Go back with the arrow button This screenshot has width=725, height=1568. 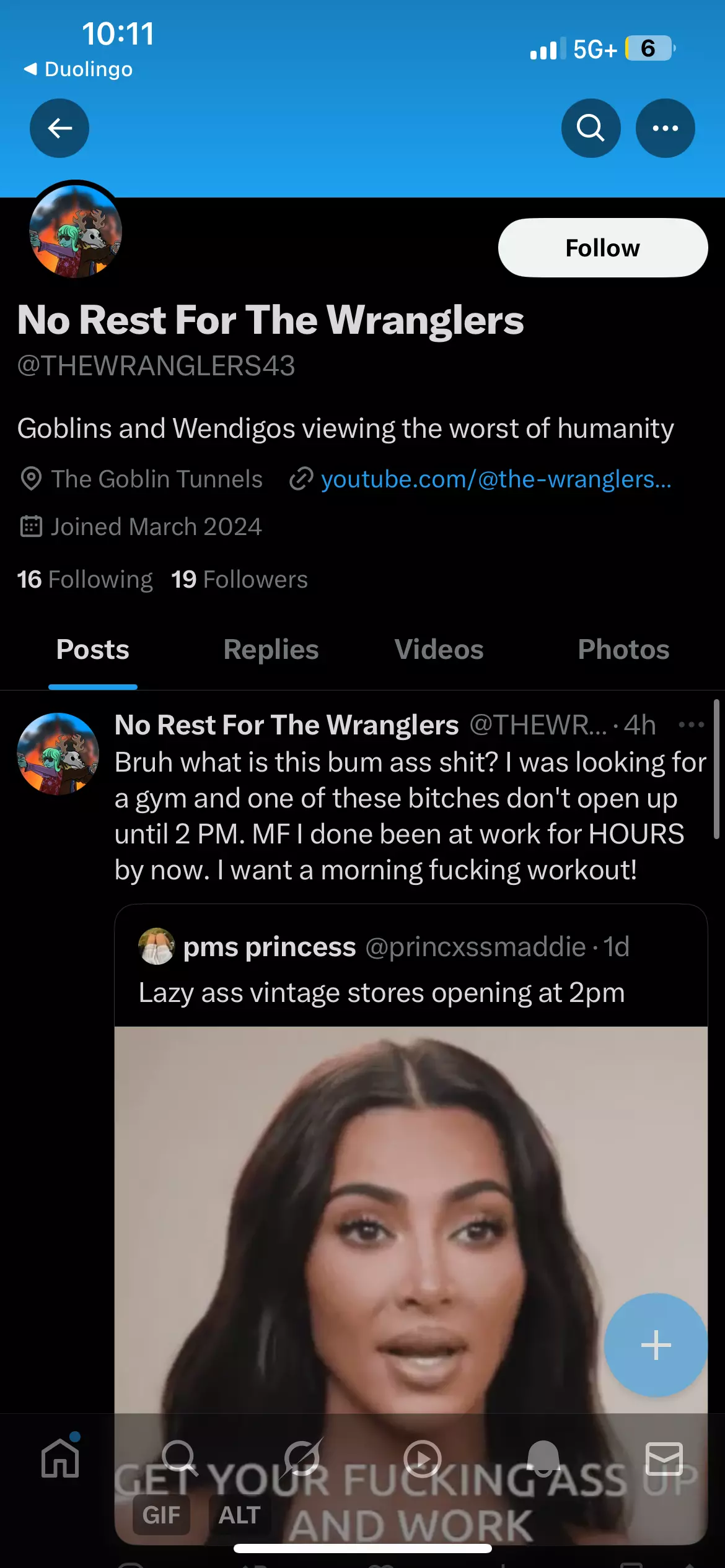click(59, 128)
